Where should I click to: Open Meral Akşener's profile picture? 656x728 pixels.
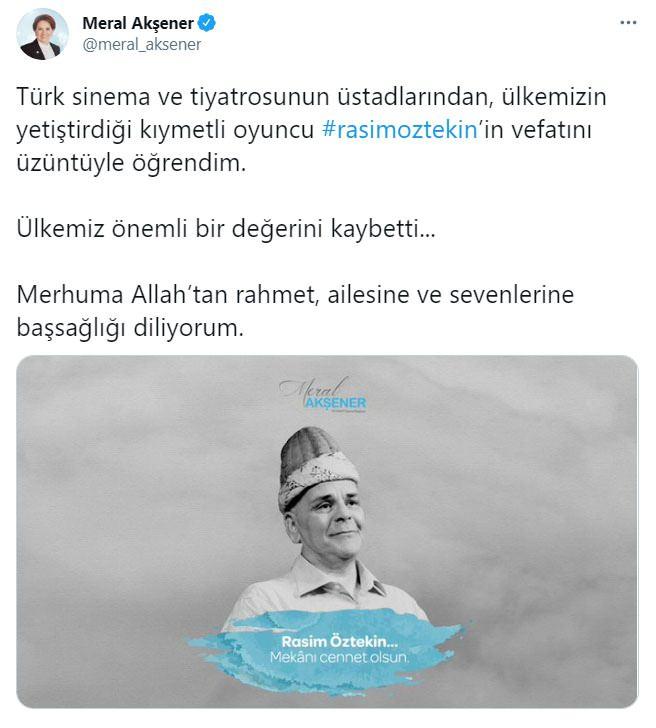point(43,33)
